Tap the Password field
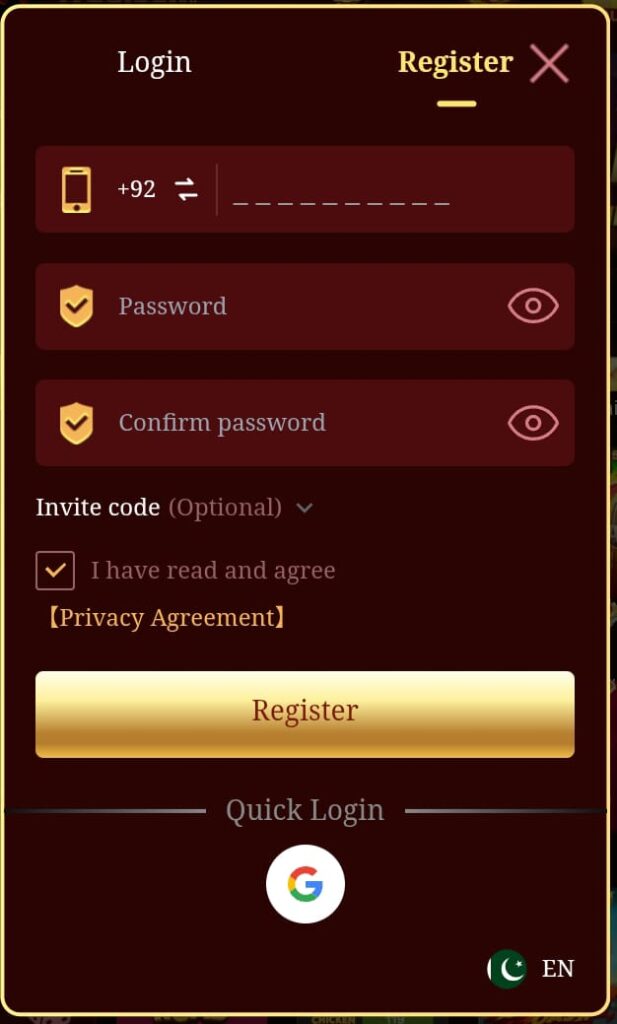 pyautogui.click(x=300, y=306)
